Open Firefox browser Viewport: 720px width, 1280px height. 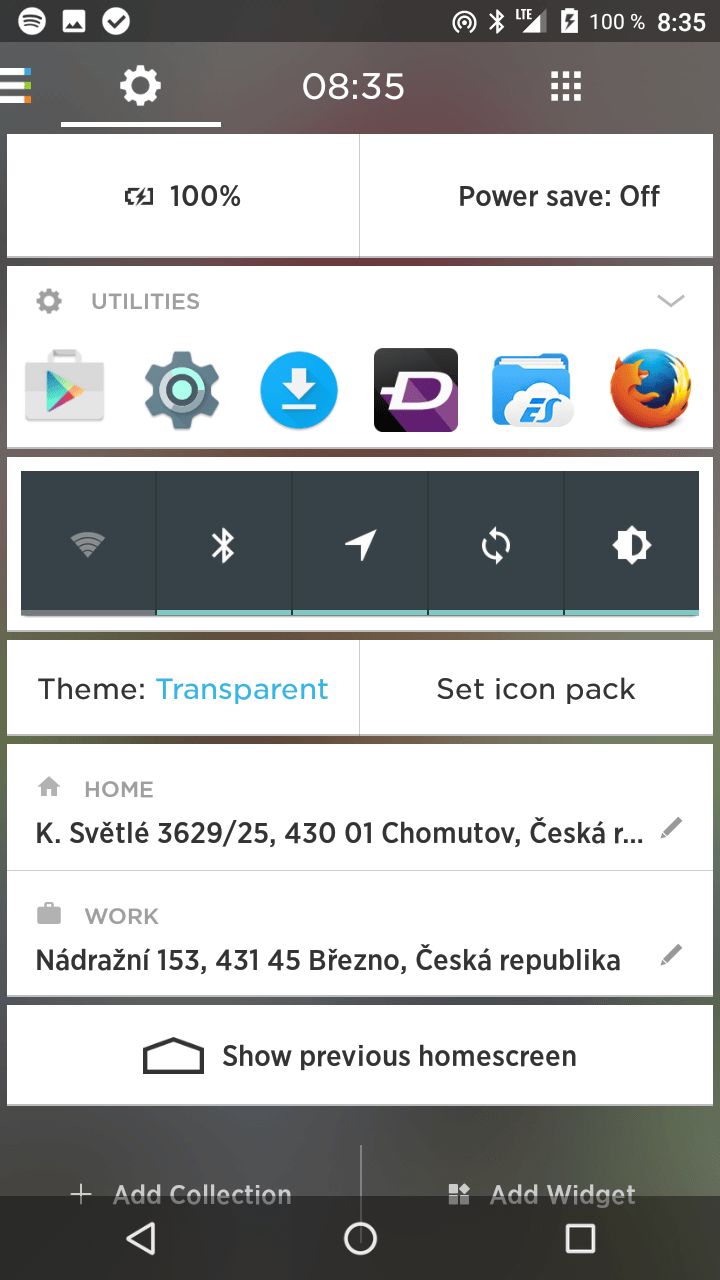[650, 390]
